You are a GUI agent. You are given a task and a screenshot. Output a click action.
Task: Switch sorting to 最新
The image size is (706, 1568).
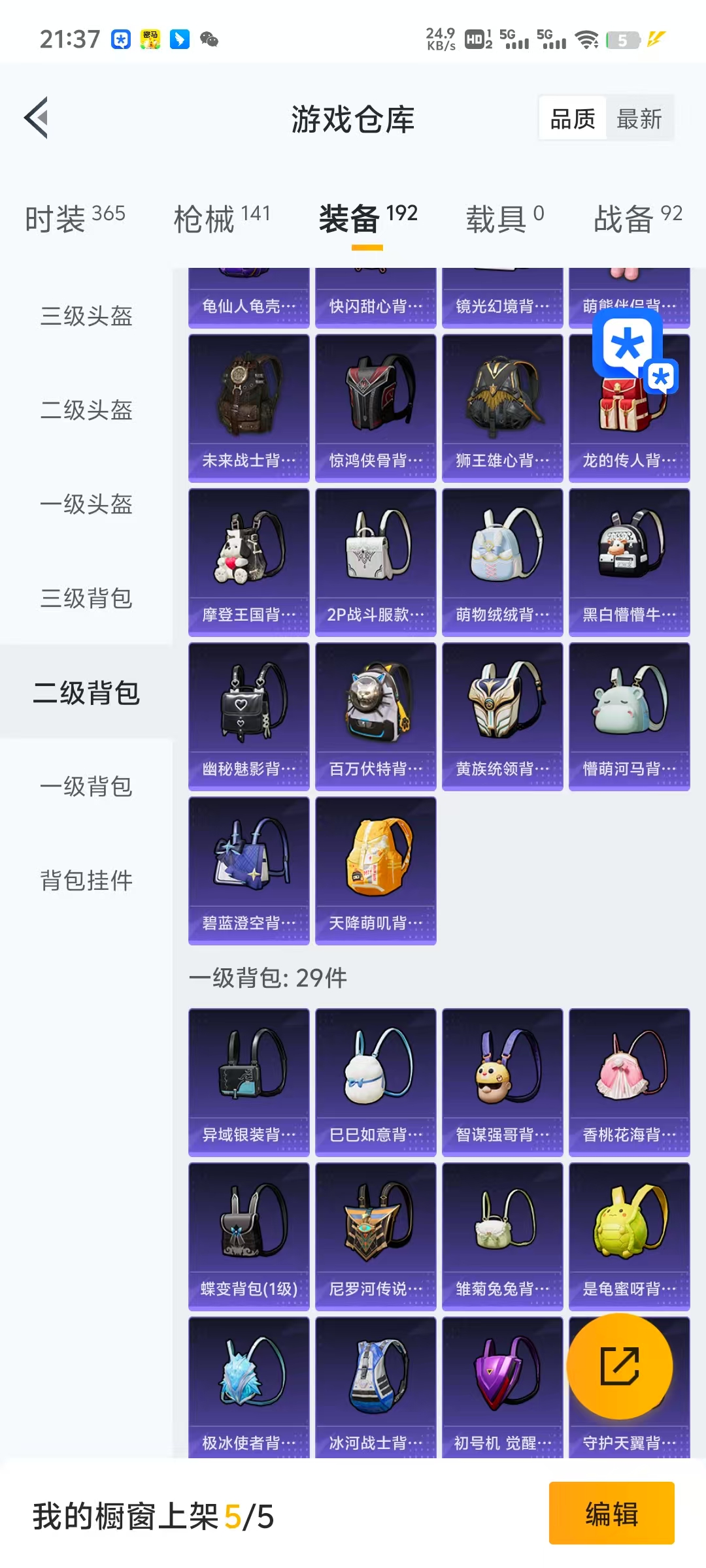coord(641,118)
